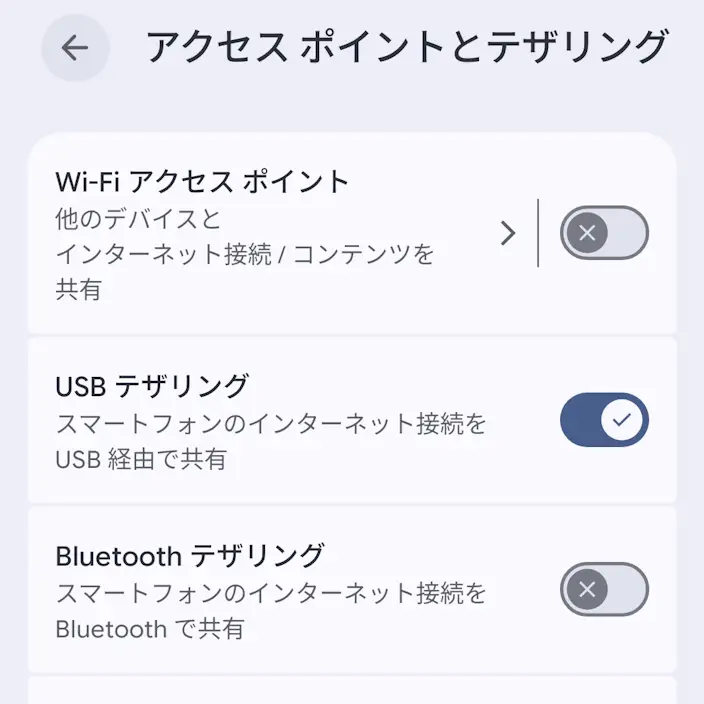
Task: Enable the Wi-Fi アクセス ポイント switch
Action: 604,233
